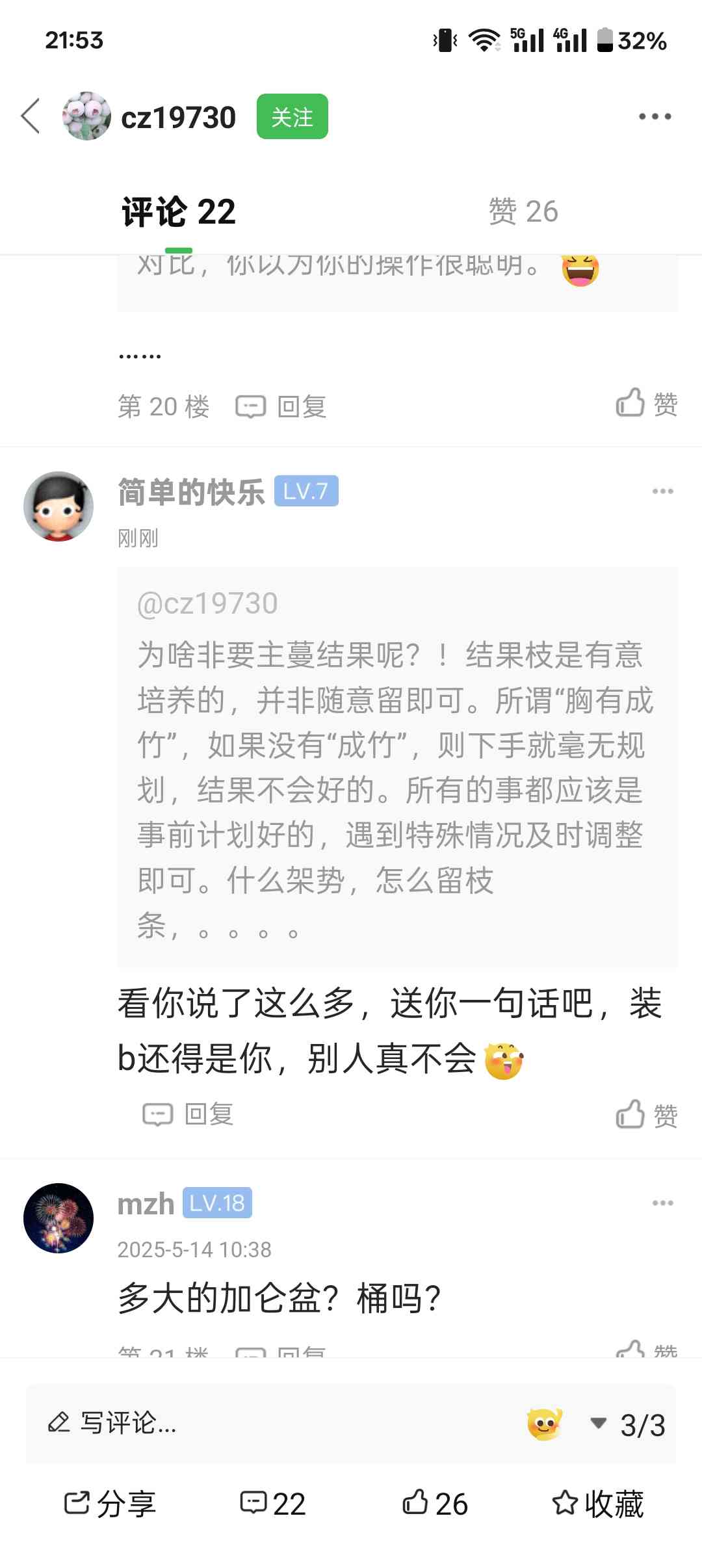
Task: Open the emoji picker in comment bar
Action: click(545, 1424)
